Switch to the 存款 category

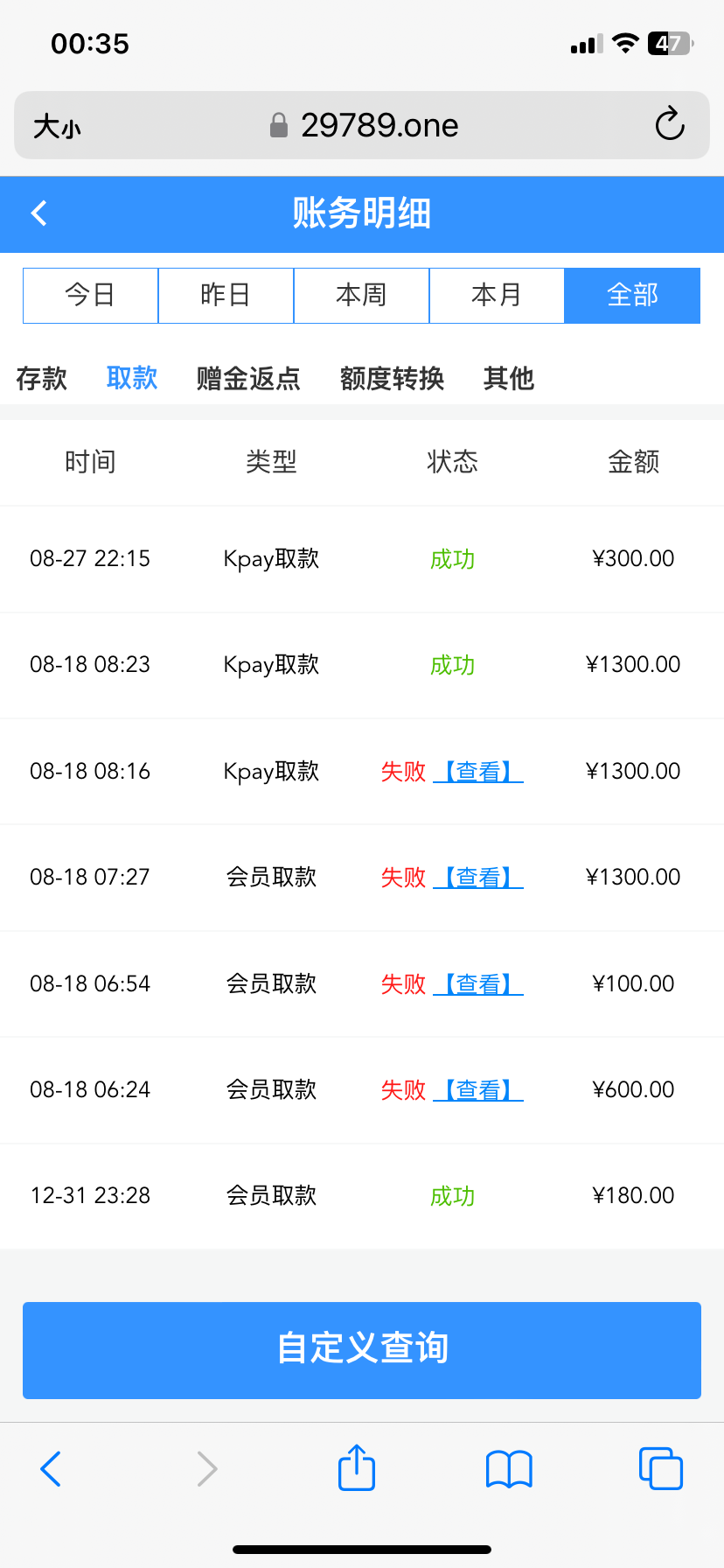(x=41, y=378)
